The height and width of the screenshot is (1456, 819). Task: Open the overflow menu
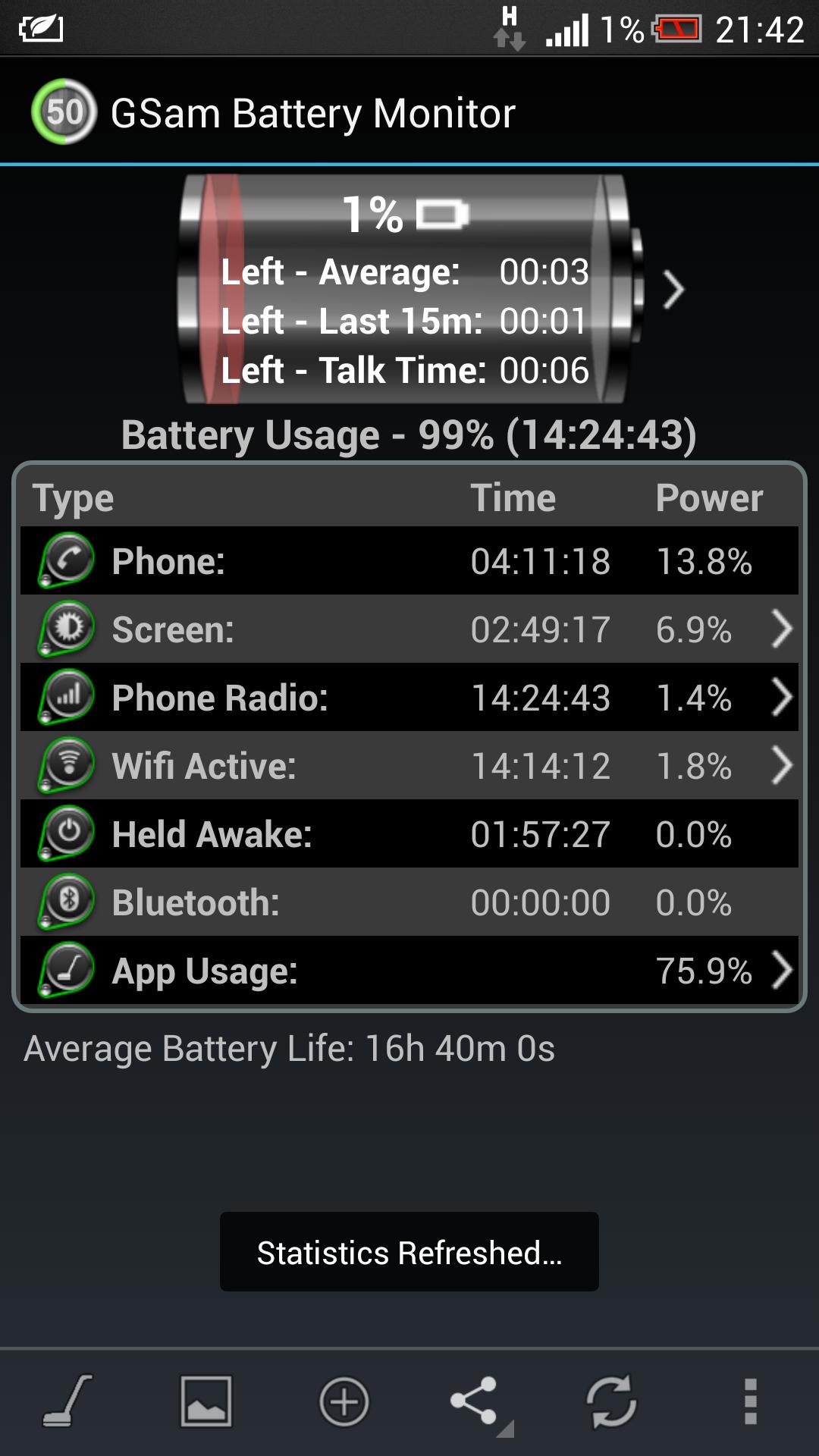coord(750,1401)
